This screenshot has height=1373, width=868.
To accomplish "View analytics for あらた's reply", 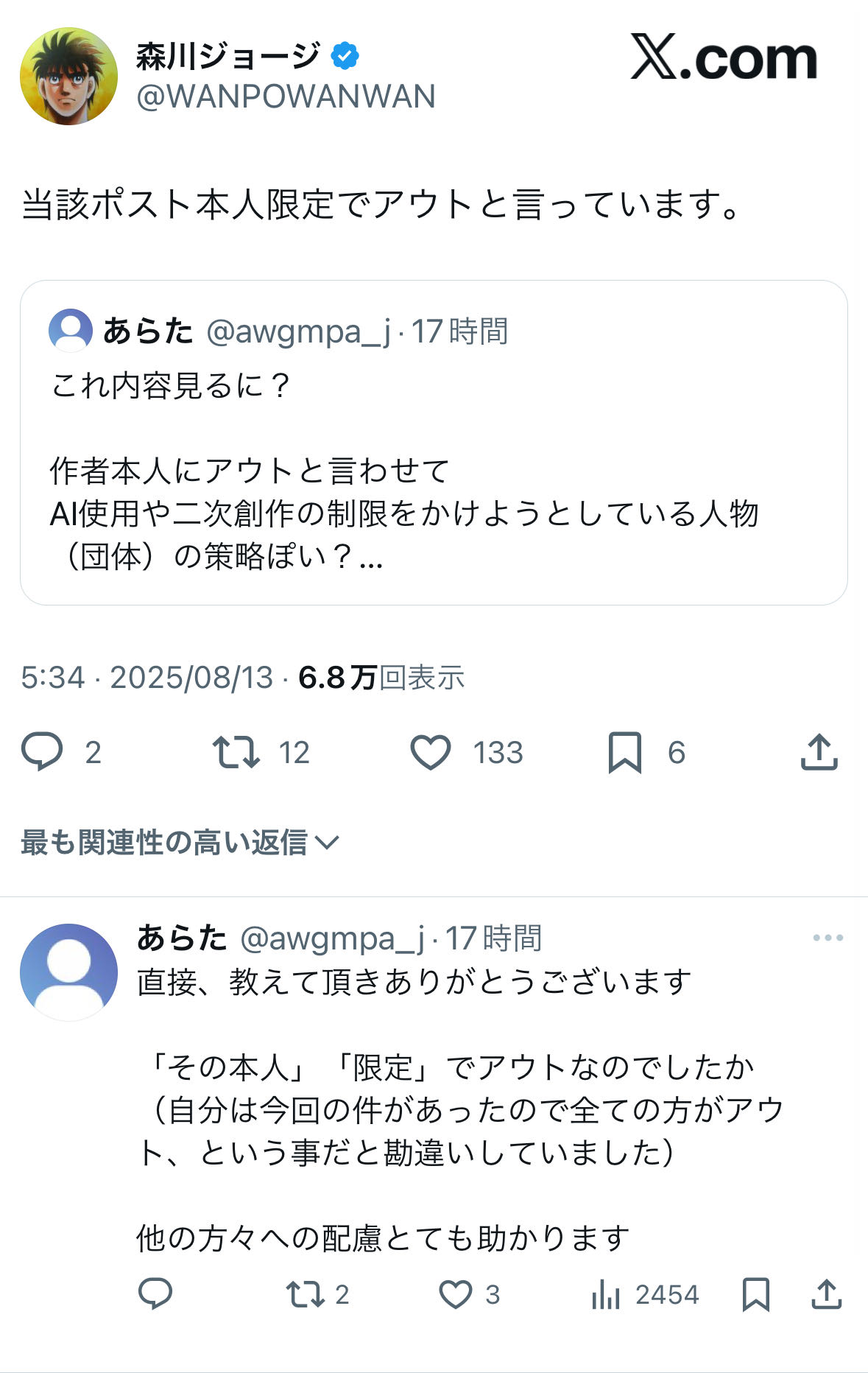I will point(606,1294).
